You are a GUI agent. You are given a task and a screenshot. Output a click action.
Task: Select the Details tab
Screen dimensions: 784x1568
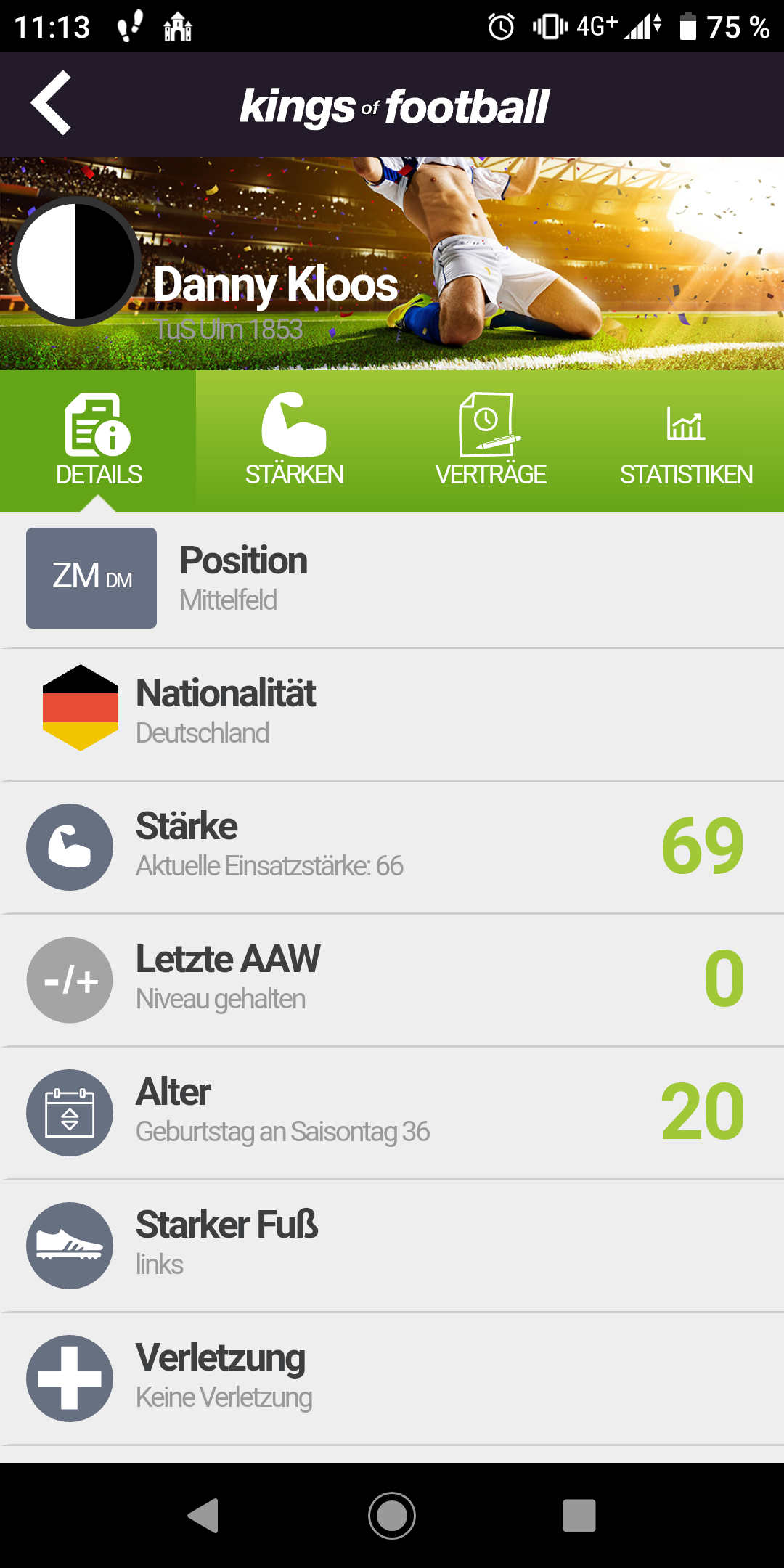98,441
